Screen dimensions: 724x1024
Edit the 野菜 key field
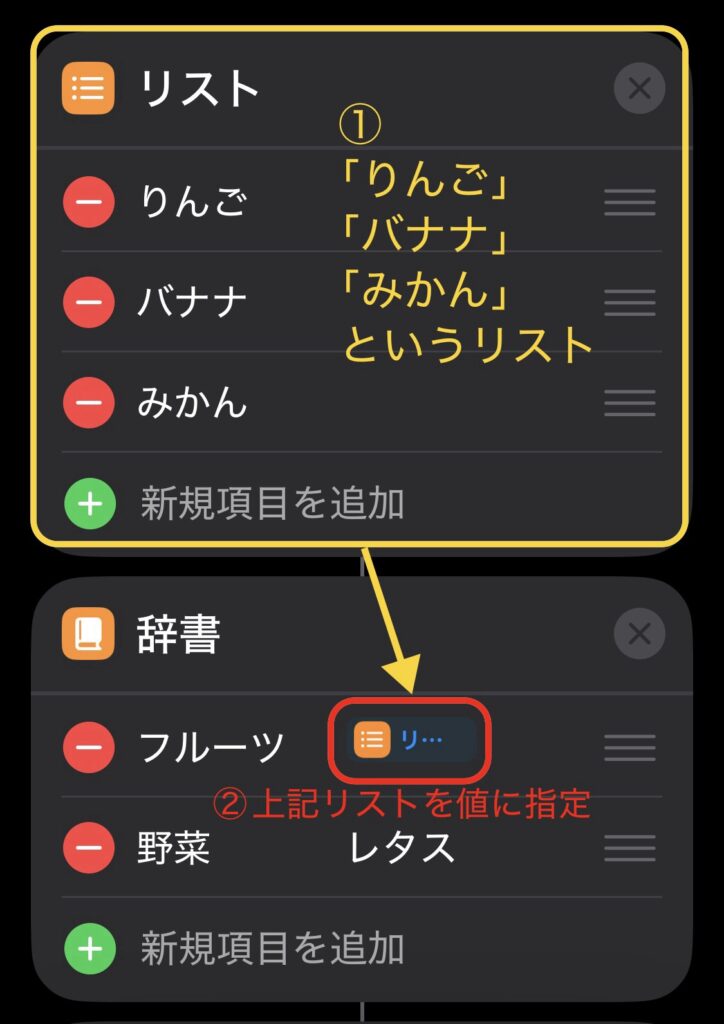[174, 848]
